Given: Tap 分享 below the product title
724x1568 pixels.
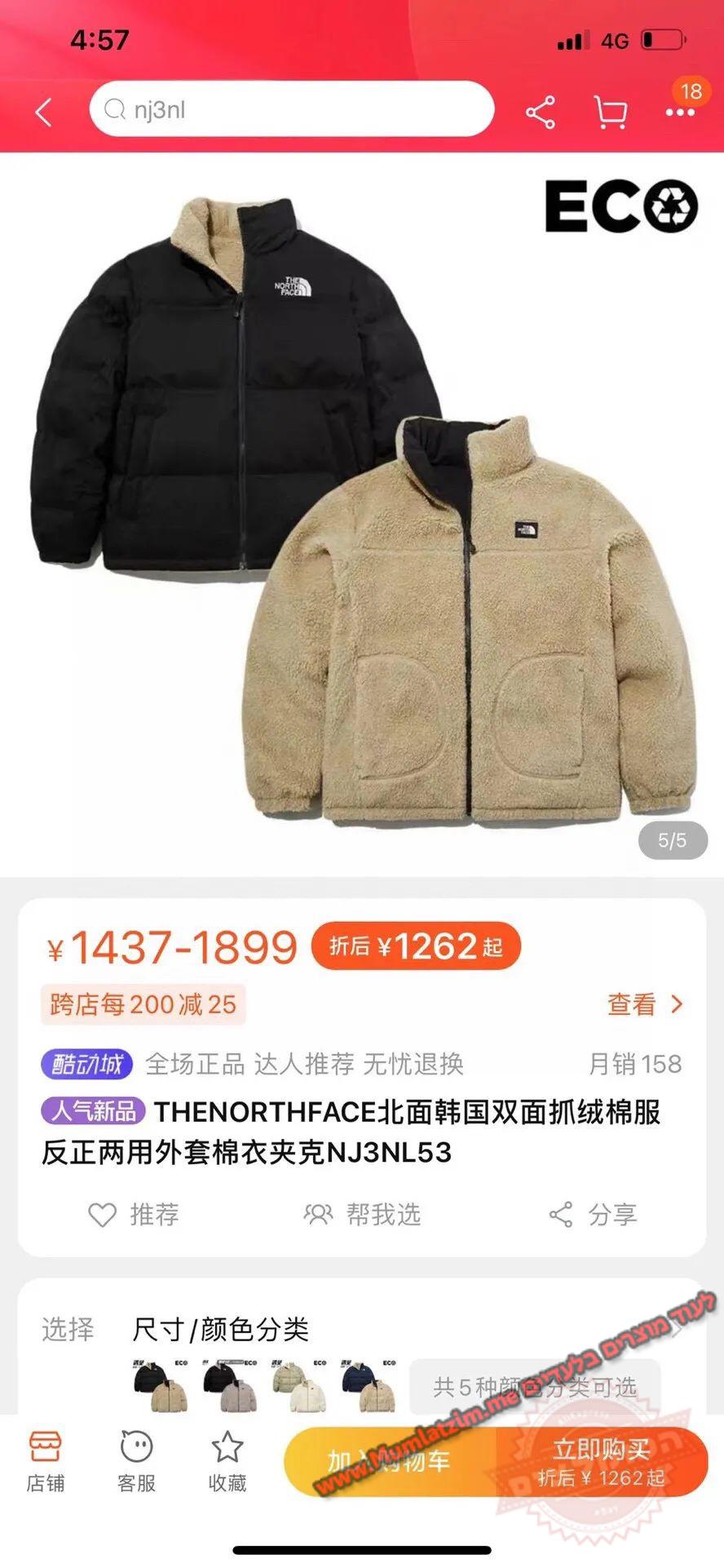Looking at the screenshot, I should point(593,1215).
